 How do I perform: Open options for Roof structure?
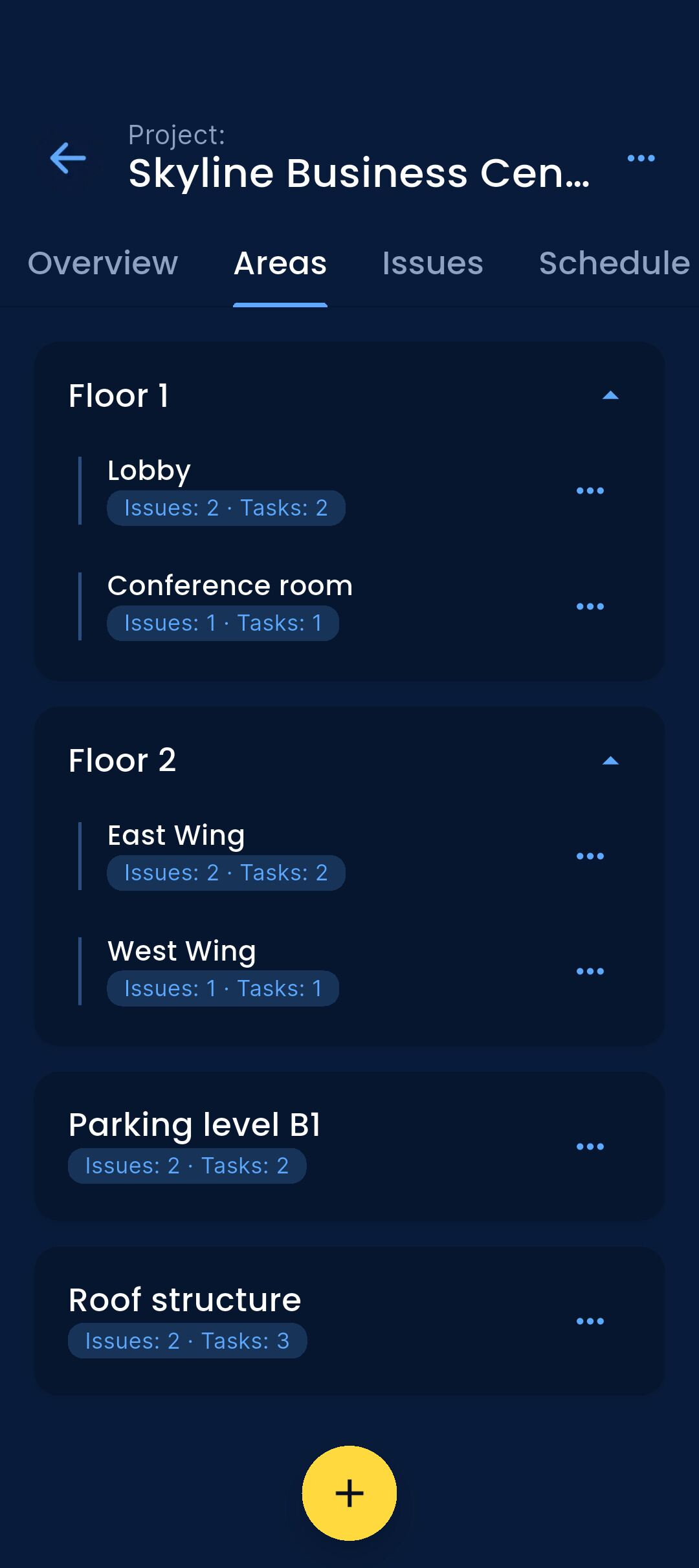590,1321
